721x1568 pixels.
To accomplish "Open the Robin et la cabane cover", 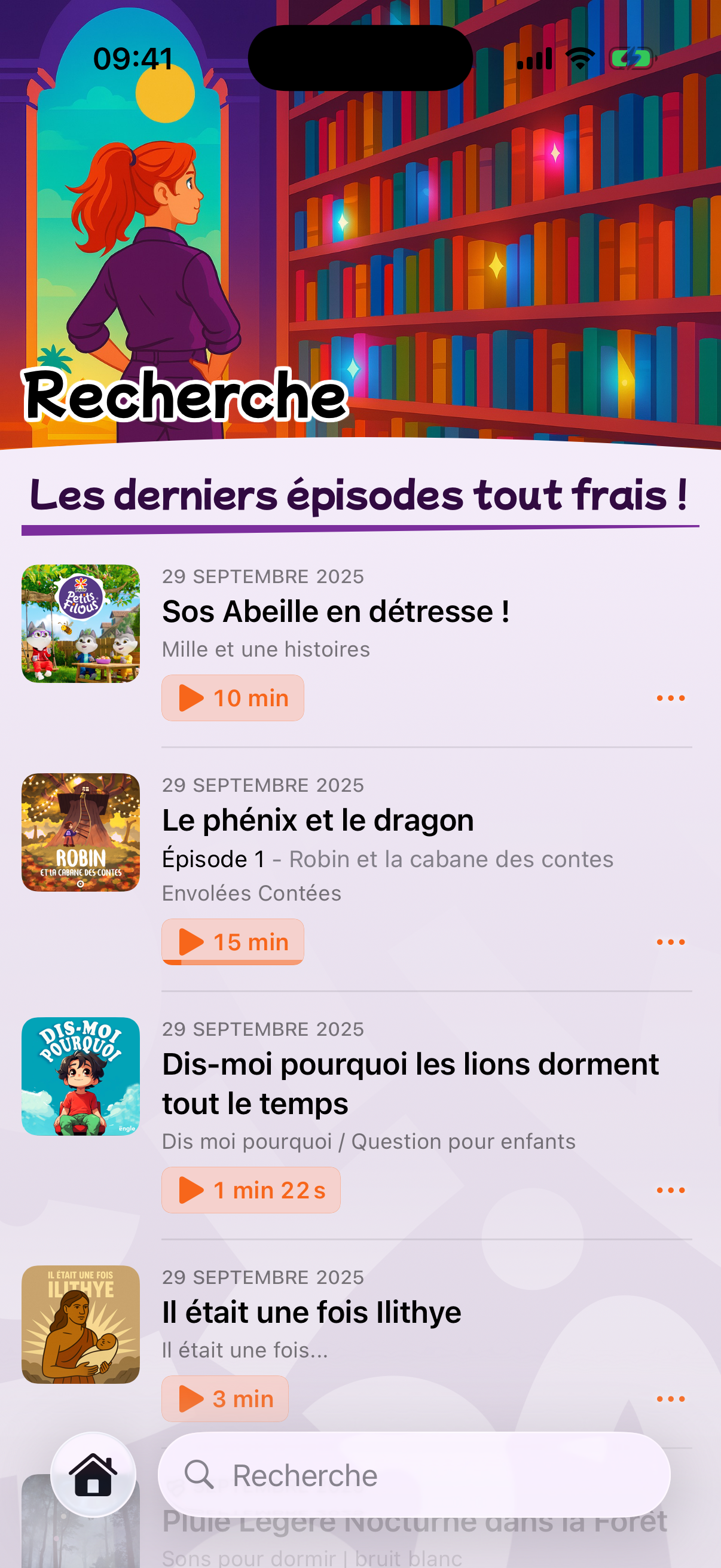I will tap(80, 832).
